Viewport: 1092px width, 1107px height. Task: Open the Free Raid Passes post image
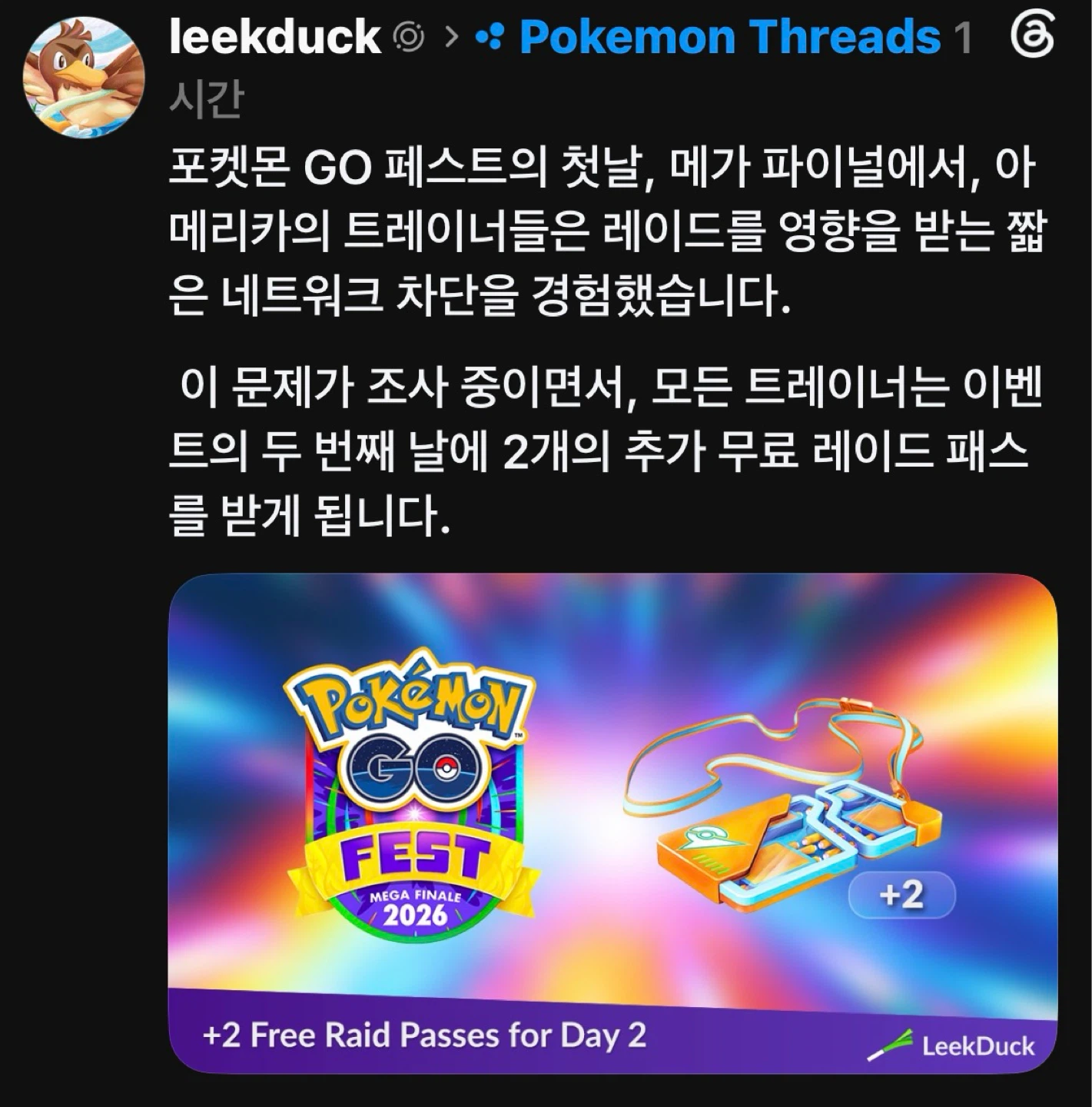pos(612,823)
